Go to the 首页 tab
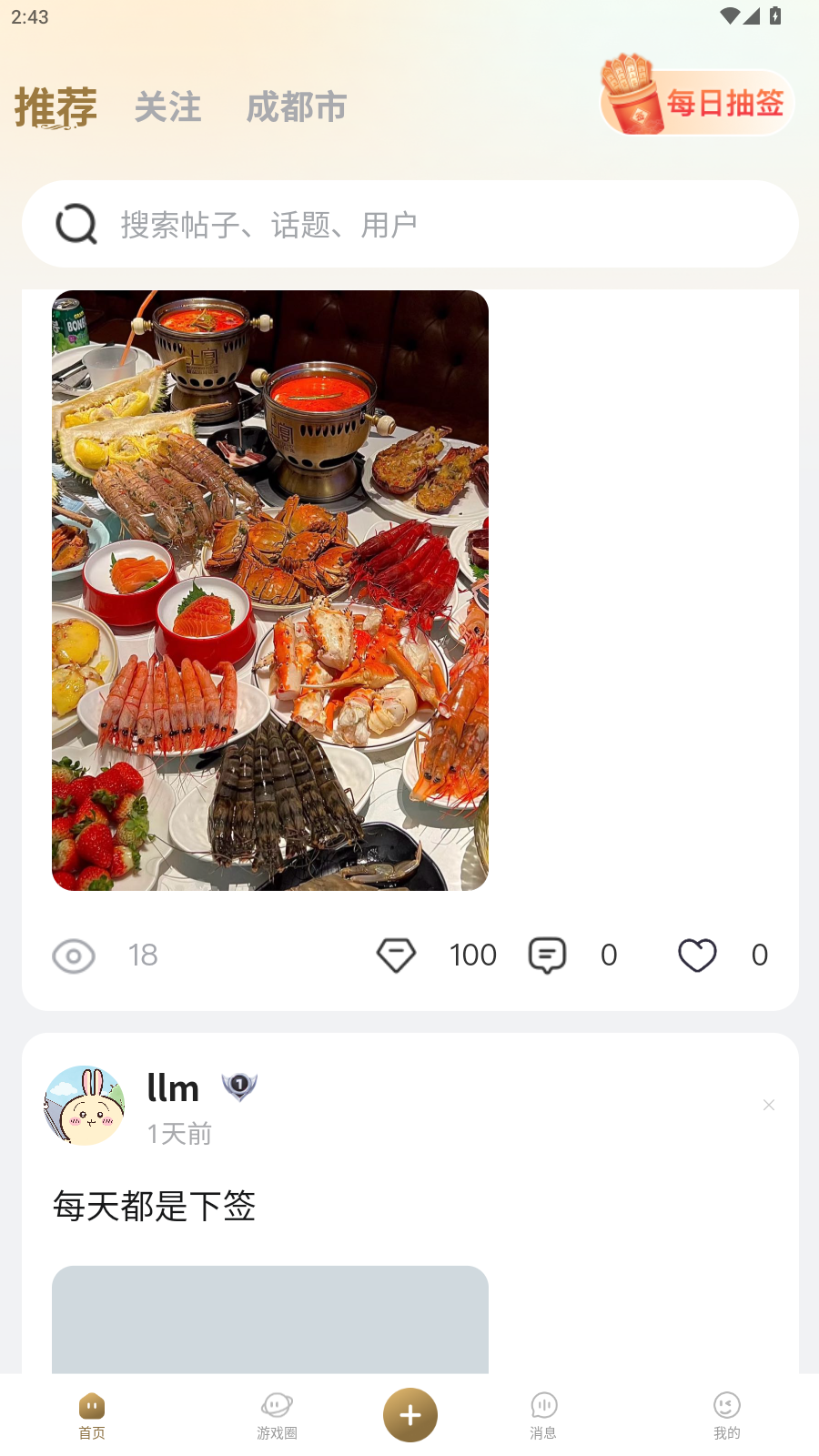 [92, 1415]
